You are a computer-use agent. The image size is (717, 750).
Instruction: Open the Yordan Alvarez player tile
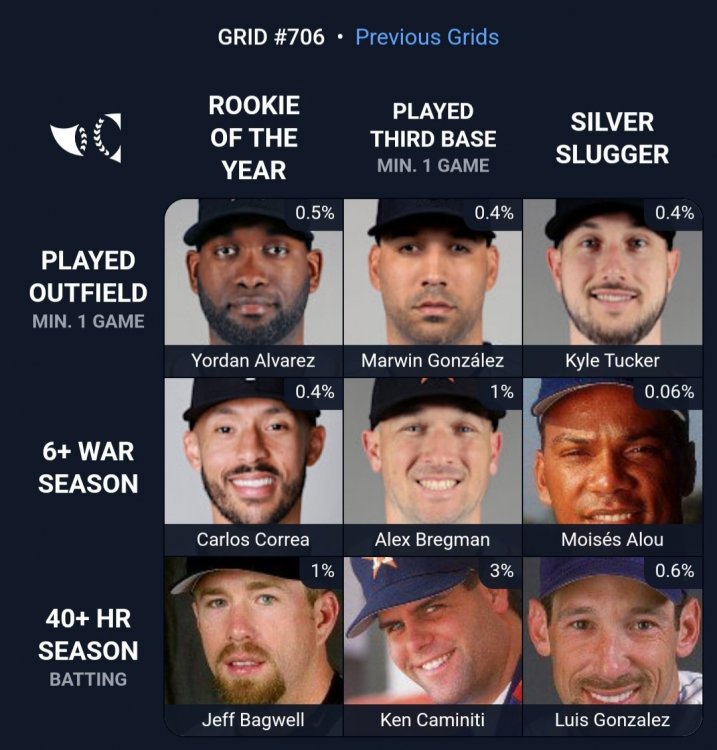[x=253, y=288]
